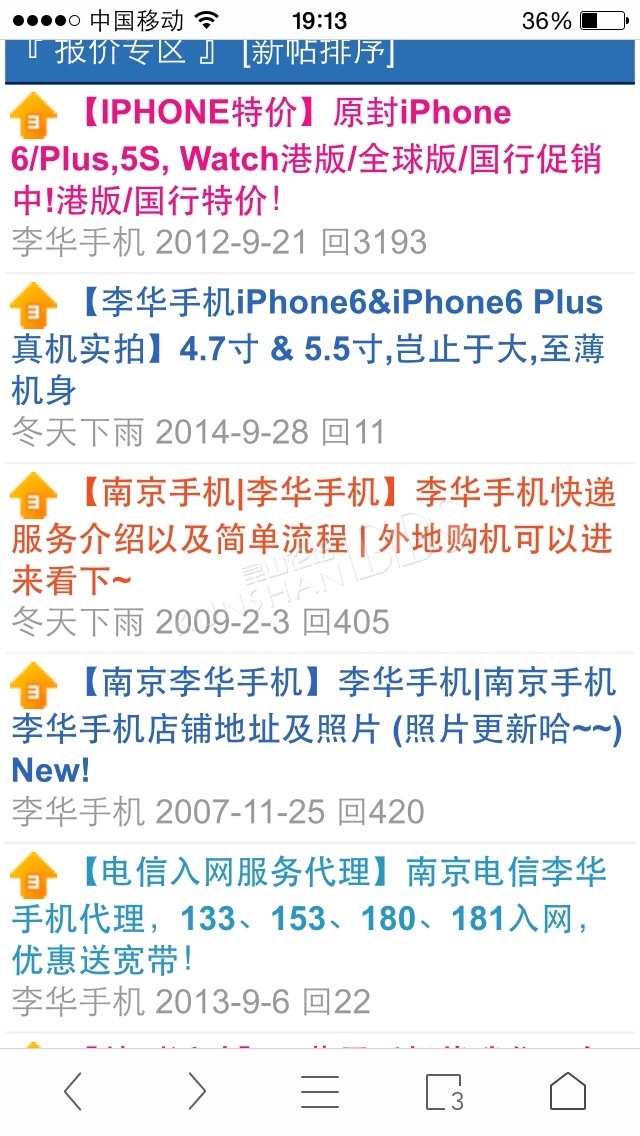Viewport: 640px width, 1136px height.
Task: Go forward to the next page
Action: (x=196, y=1091)
